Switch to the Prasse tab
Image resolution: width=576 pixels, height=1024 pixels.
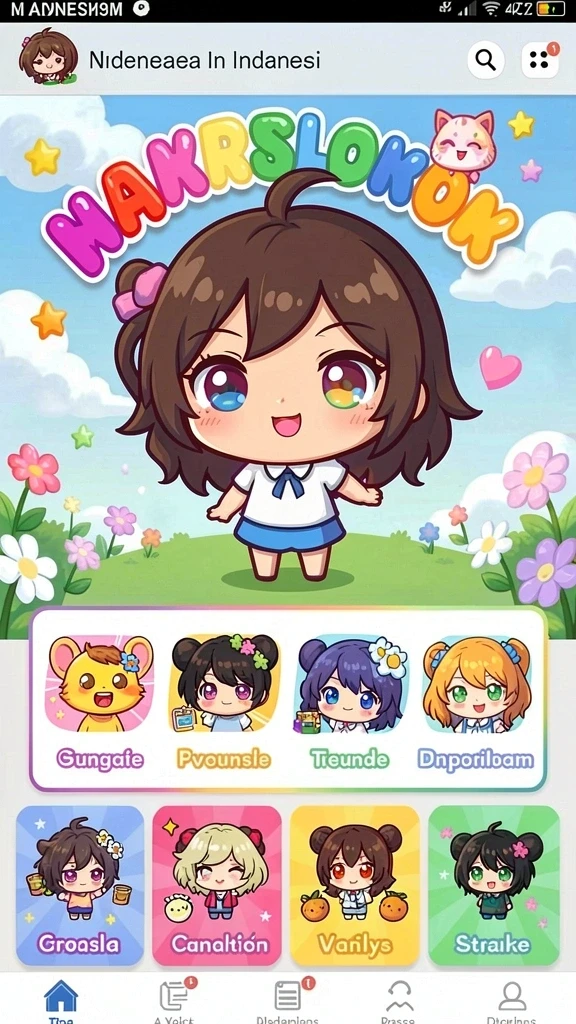[399, 1000]
